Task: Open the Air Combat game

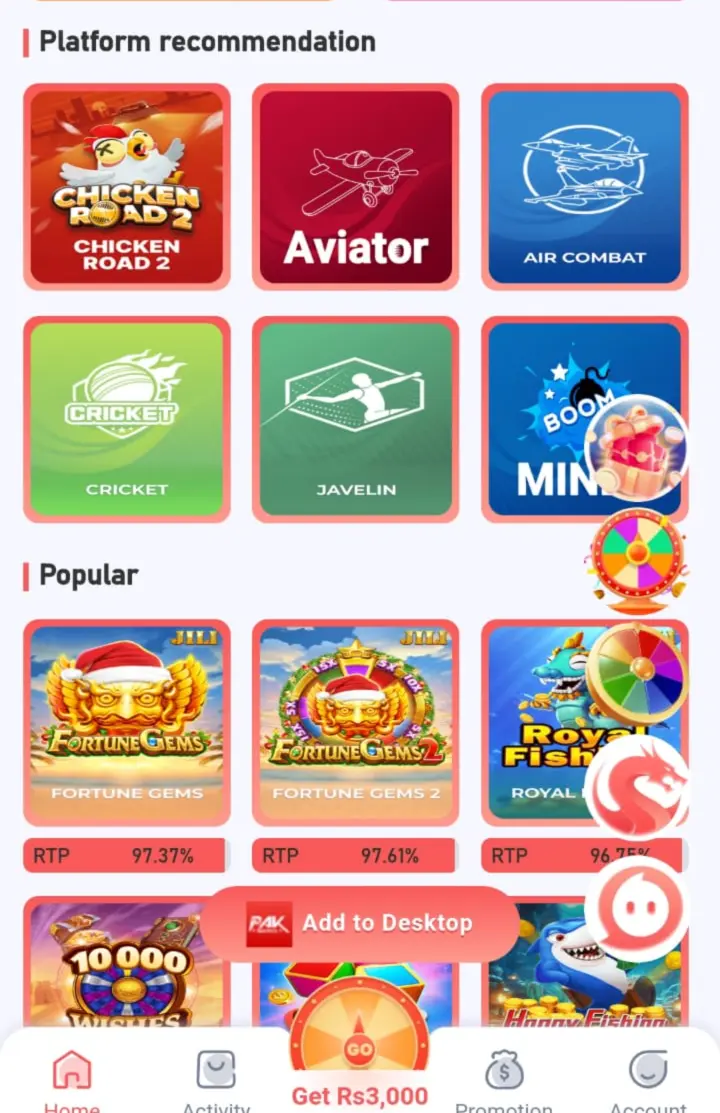Action: coord(584,186)
